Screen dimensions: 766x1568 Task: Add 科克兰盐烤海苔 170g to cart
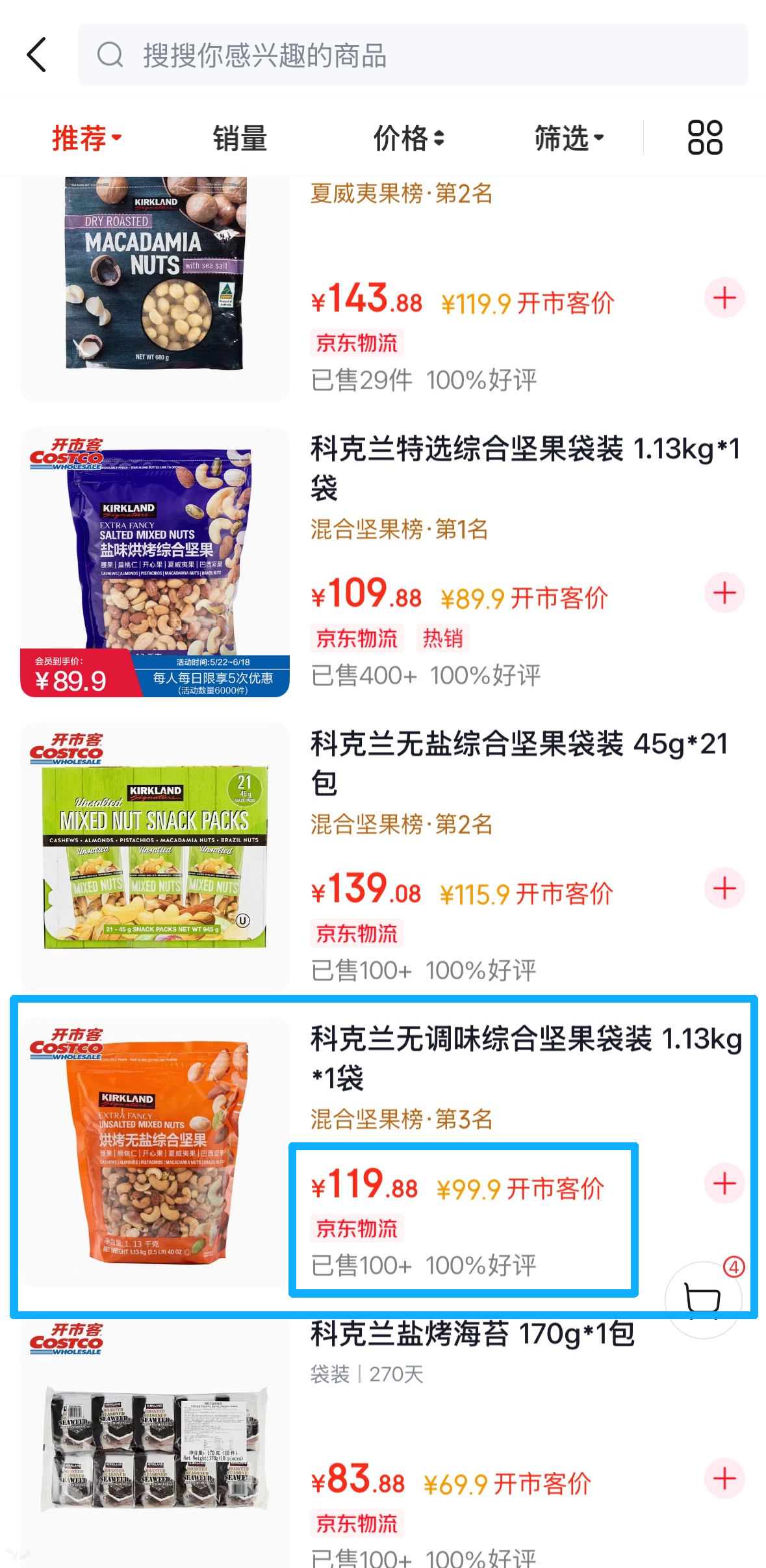tap(724, 1478)
